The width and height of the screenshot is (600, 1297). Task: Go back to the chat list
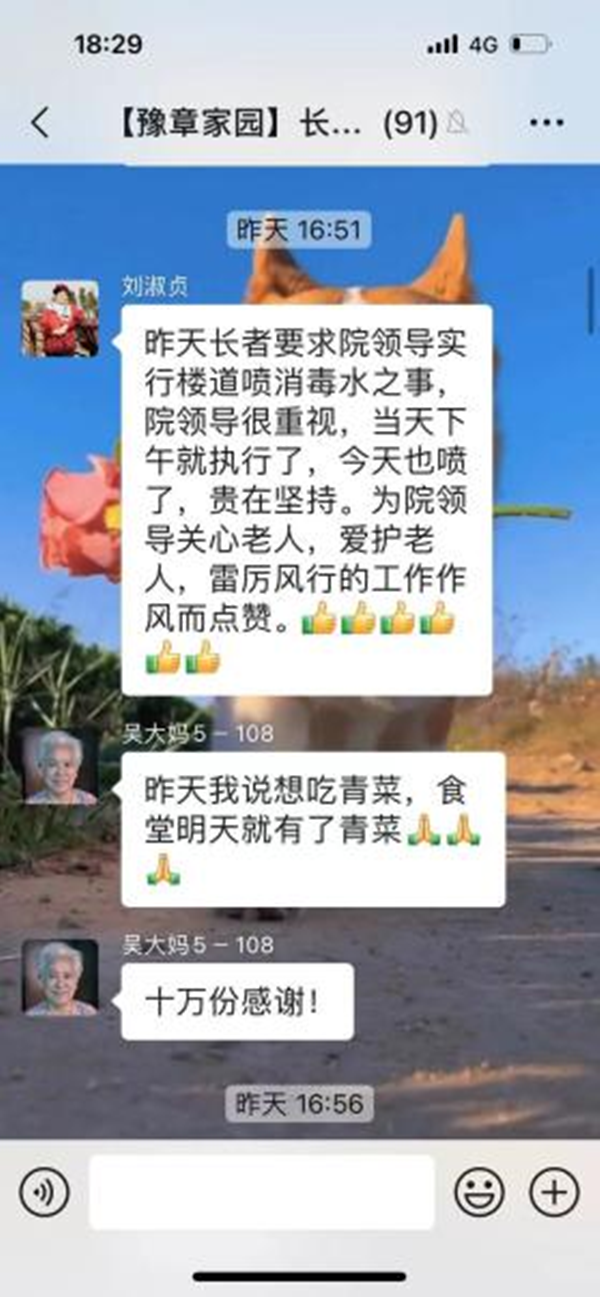click(x=40, y=123)
